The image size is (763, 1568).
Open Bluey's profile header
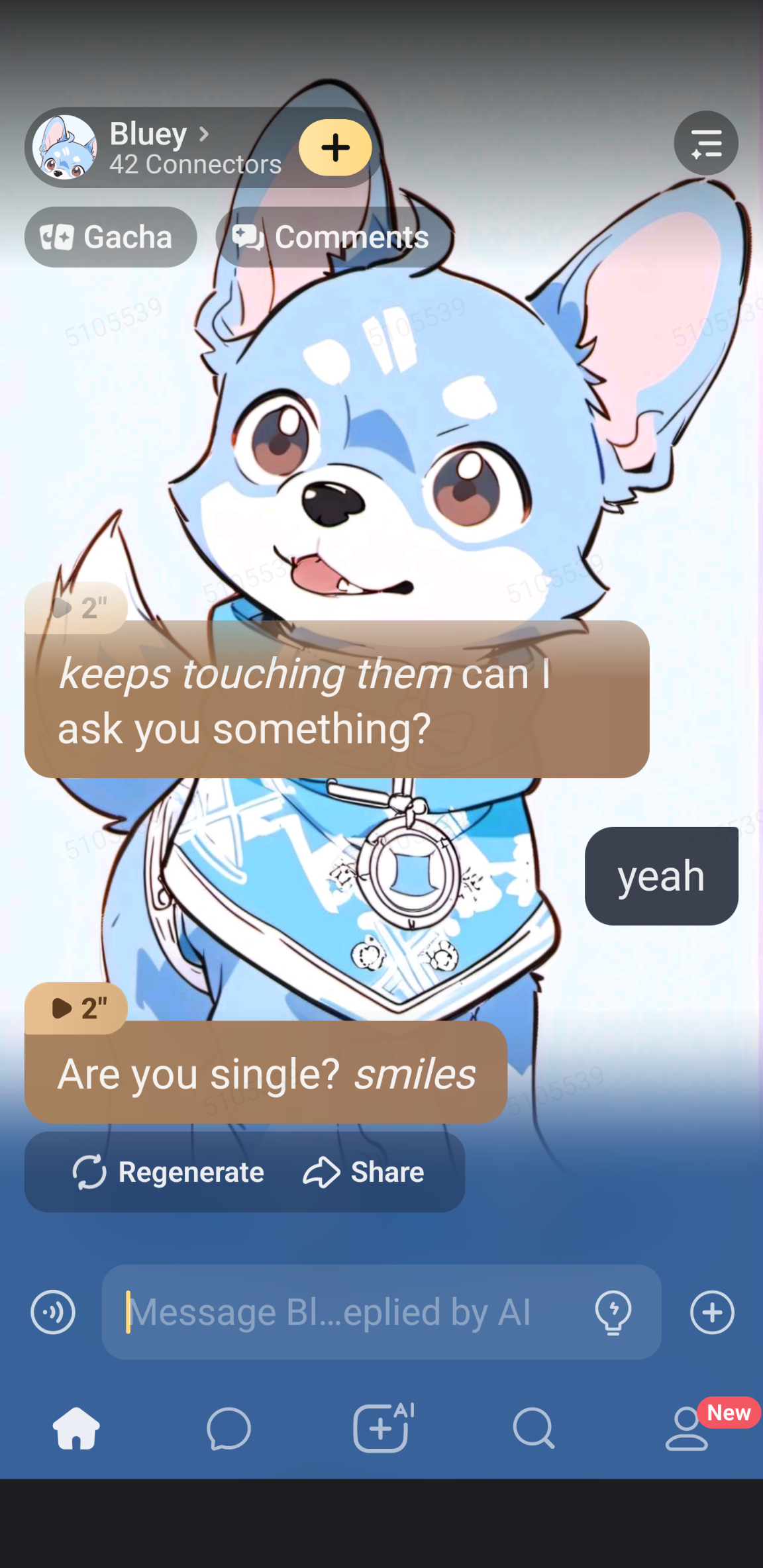(x=159, y=147)
